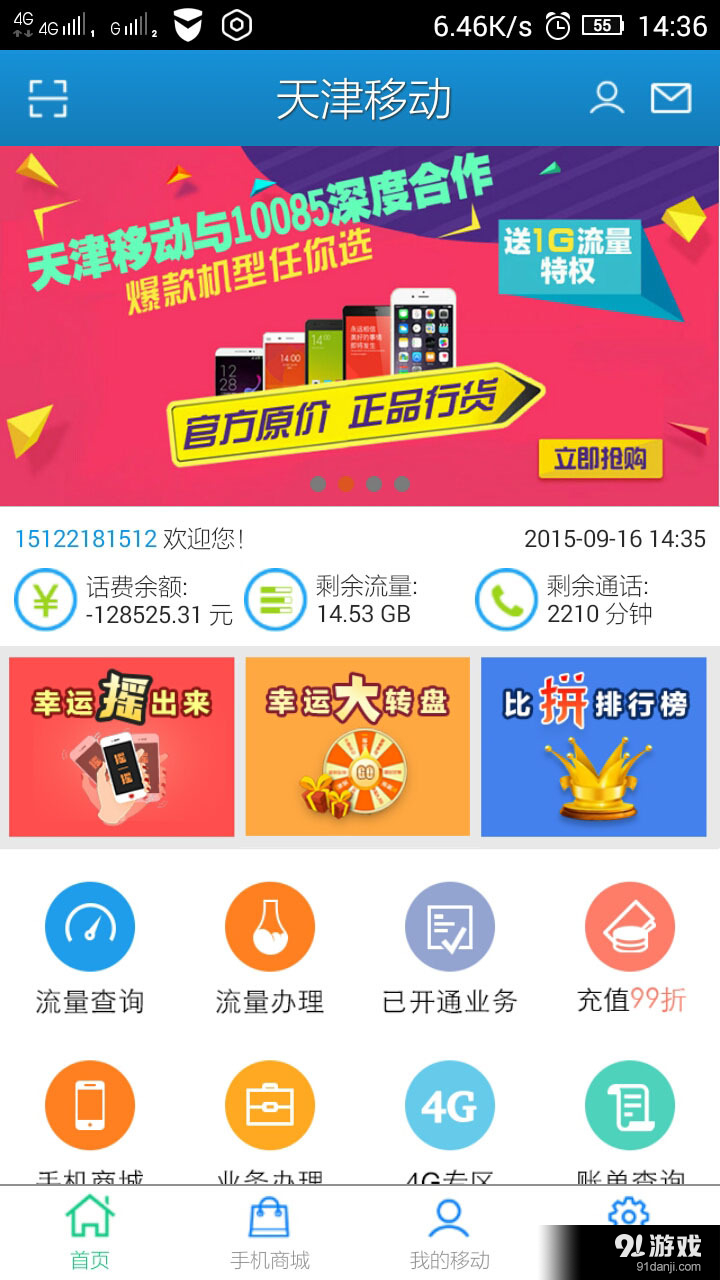Open the messages envelope icon

[x=671, y=97]
